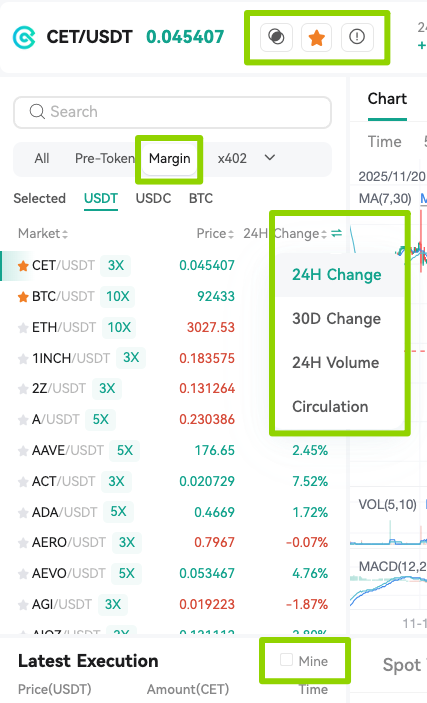Viewport: 427px width, 703px height.
Task: Switch to the BTC market tab
Action: pyautogui.click(x=200, y=199)
